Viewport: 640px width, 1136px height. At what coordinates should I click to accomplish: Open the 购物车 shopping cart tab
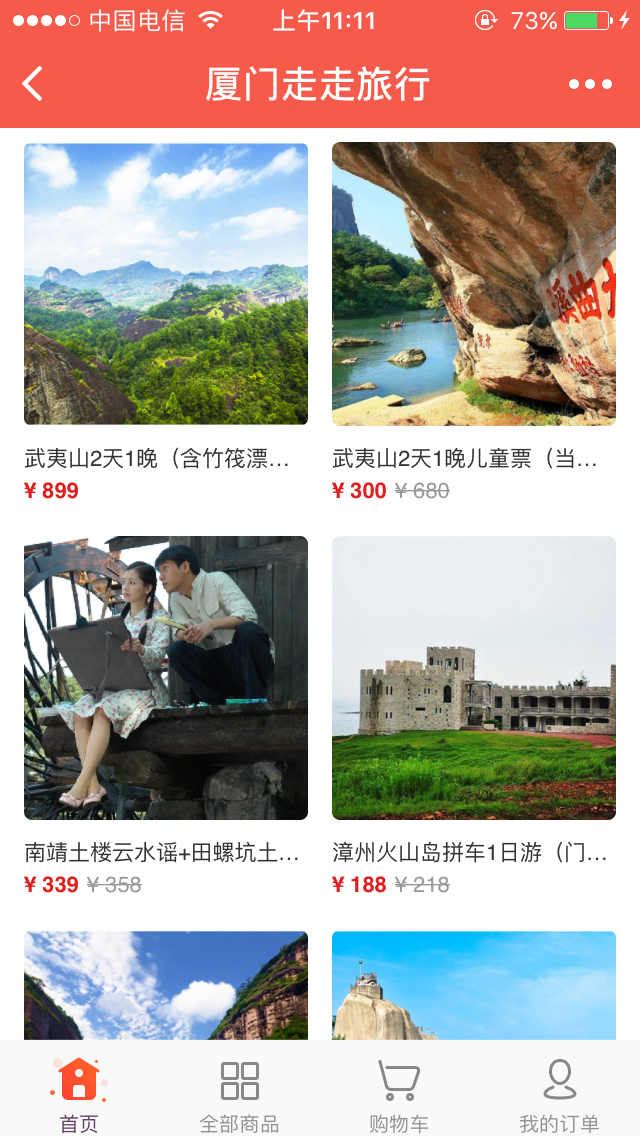(399, 1093)
